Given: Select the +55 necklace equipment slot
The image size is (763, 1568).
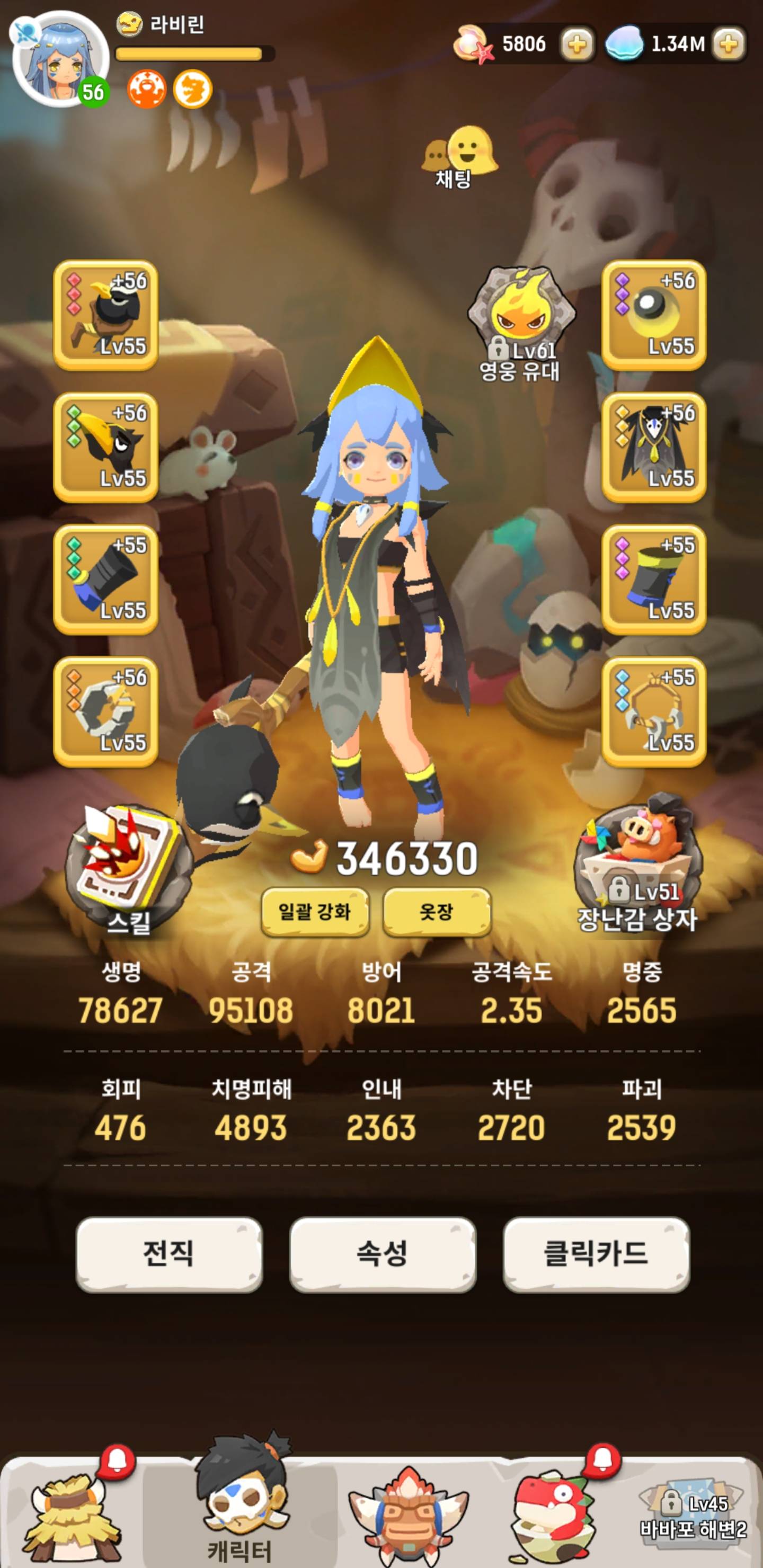Looking at the screenshot, I should coord(653,711).
